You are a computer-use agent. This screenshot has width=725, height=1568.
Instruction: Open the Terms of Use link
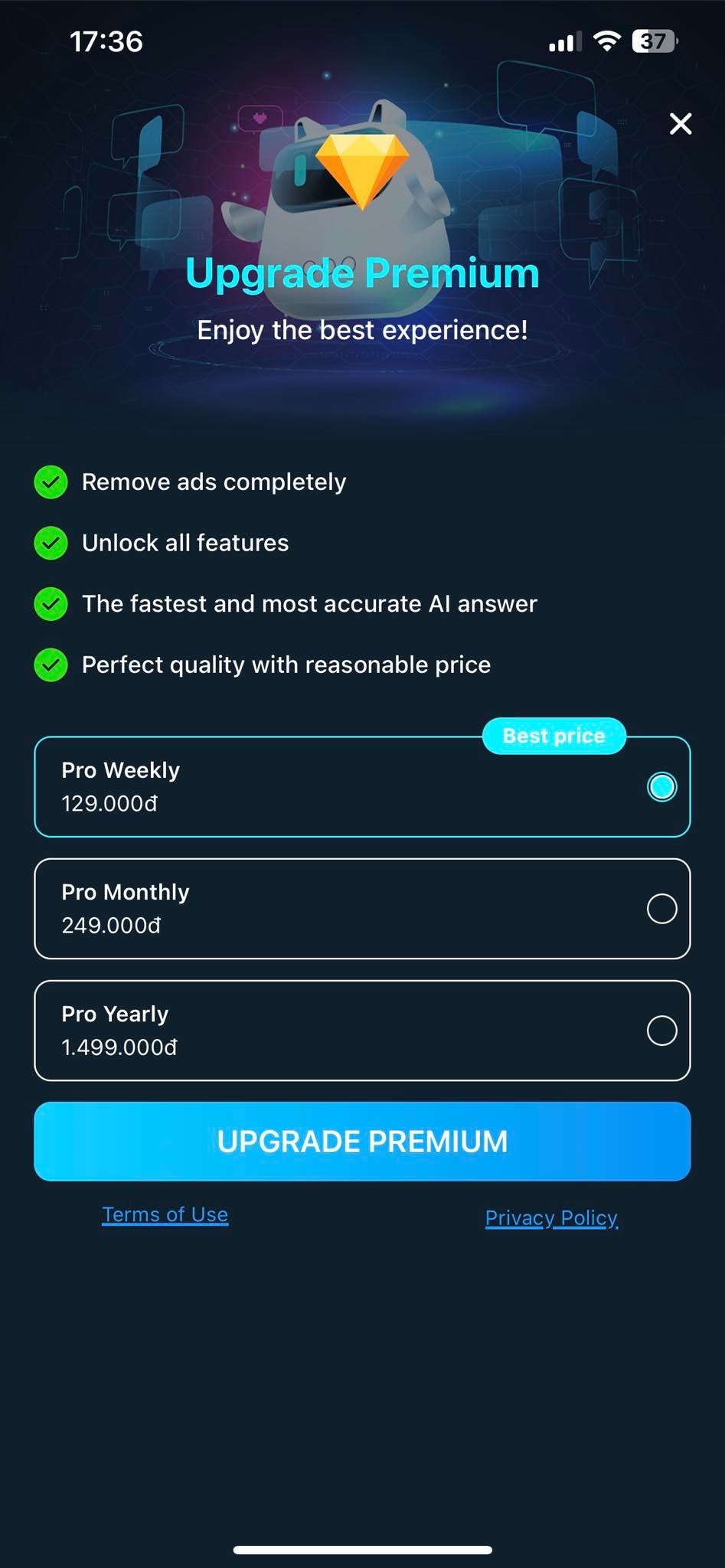tap(165, 1214)
